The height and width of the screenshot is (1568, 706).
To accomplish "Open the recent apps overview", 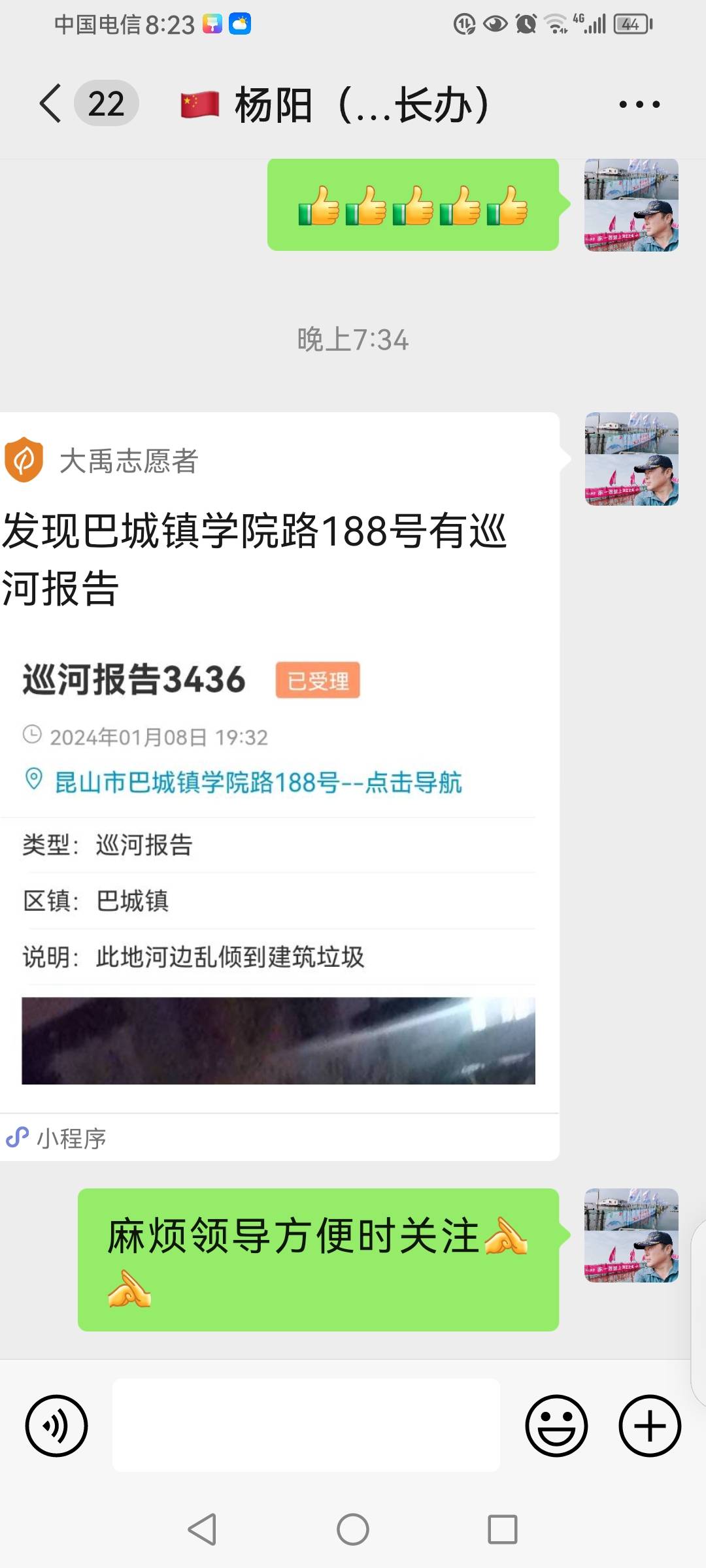I will [503, 1529].
